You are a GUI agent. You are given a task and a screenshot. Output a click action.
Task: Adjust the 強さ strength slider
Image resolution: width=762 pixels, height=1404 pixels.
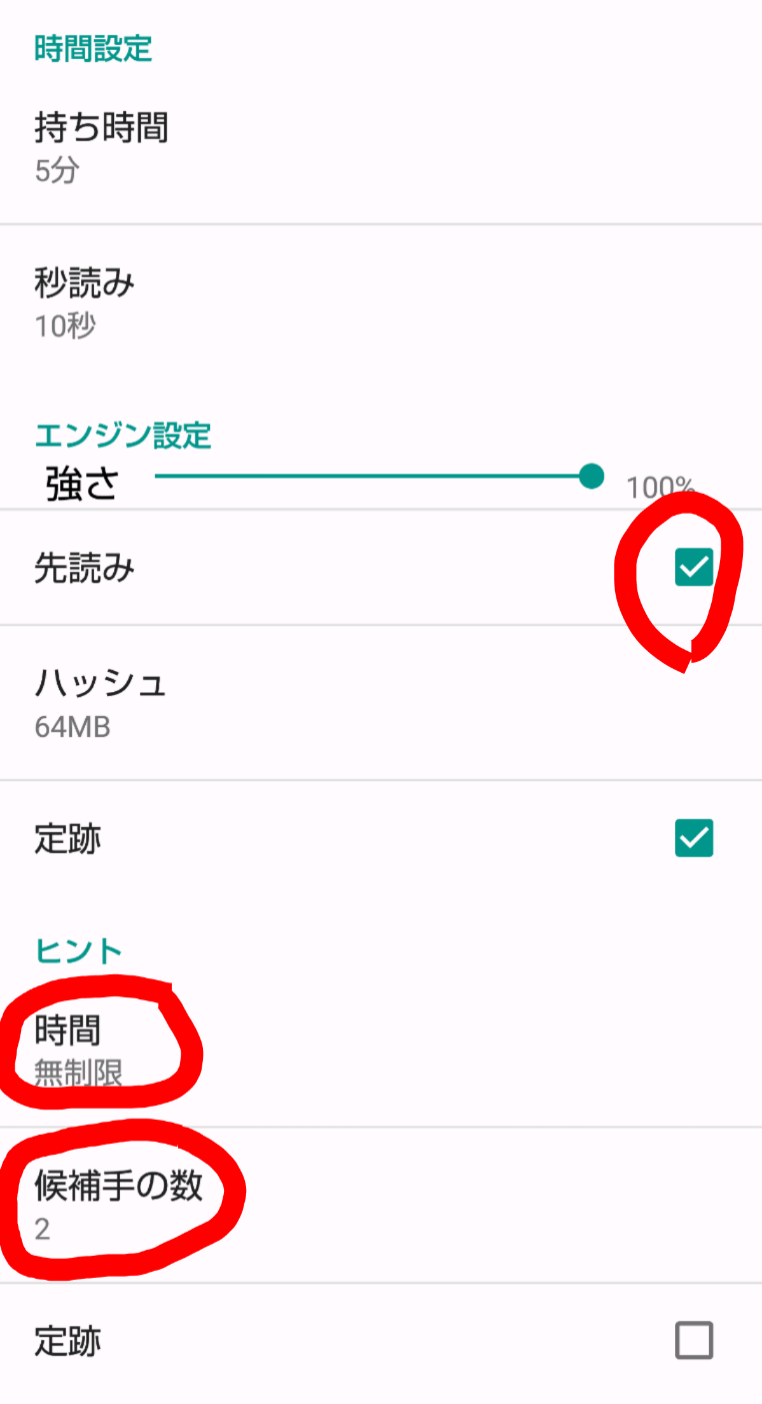pos(590,477)
